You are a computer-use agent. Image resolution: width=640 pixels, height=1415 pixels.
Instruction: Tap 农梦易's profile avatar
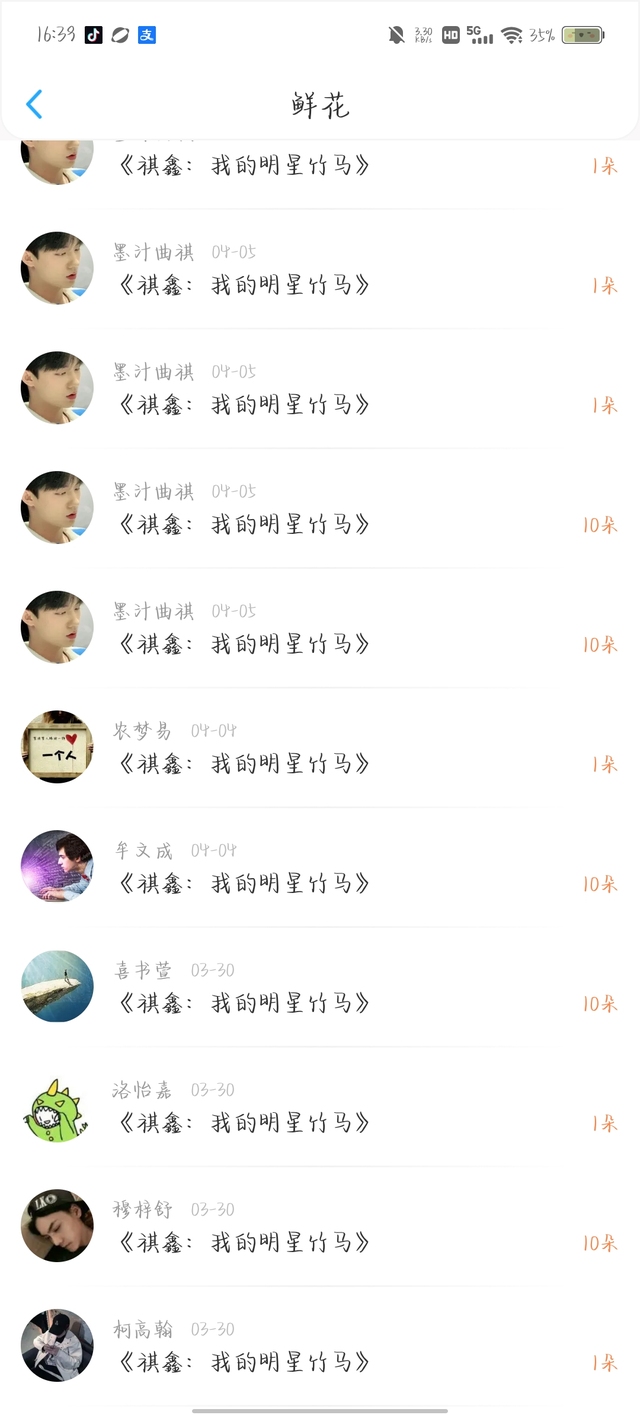[x=57, y=747]
